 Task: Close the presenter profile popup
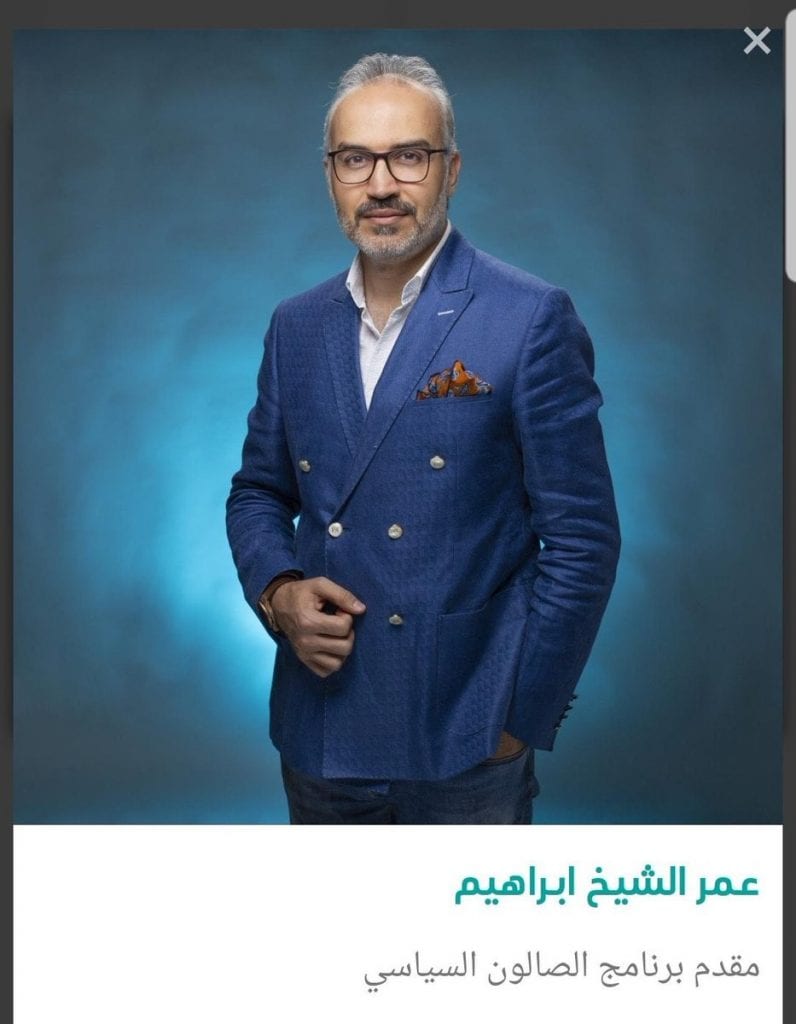tap(757, 41)
